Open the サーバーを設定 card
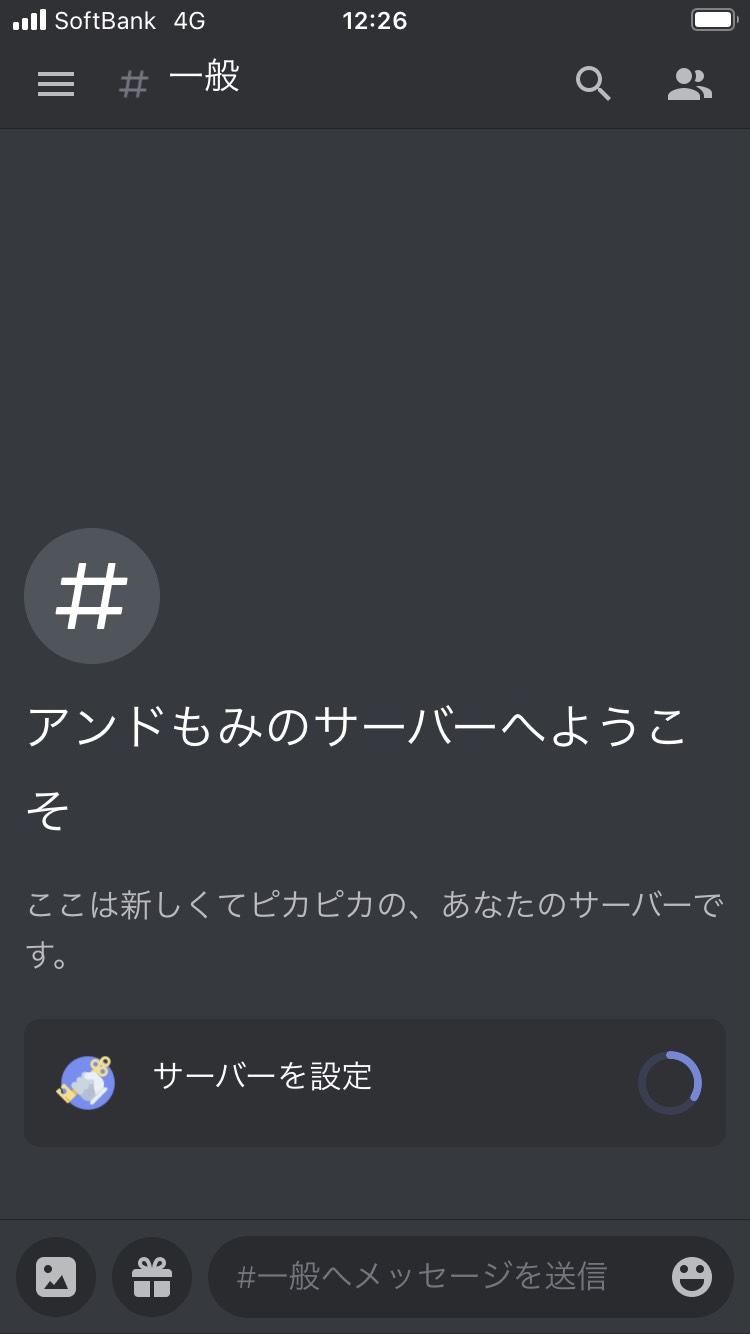The image size is (750, 1334). 375,1082
